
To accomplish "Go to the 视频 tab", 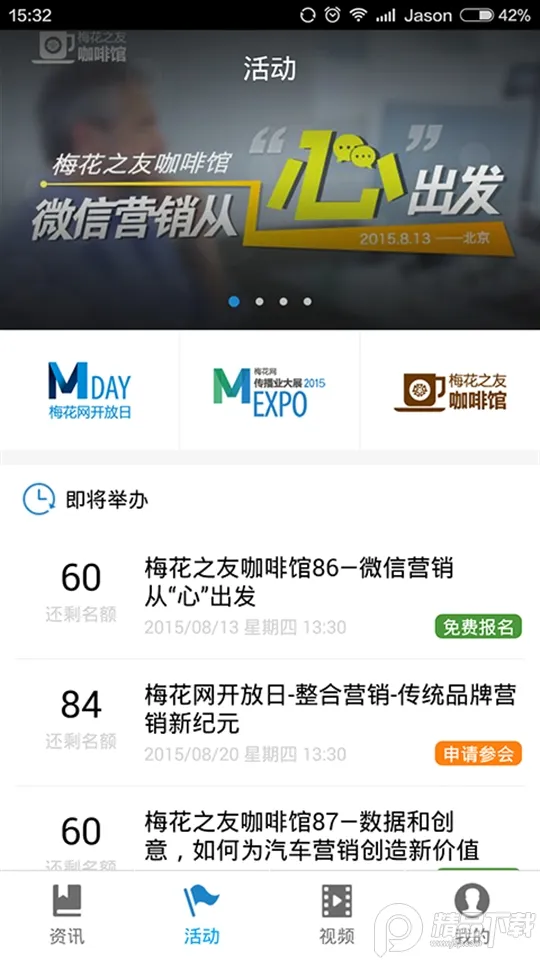I will [337, 915].
